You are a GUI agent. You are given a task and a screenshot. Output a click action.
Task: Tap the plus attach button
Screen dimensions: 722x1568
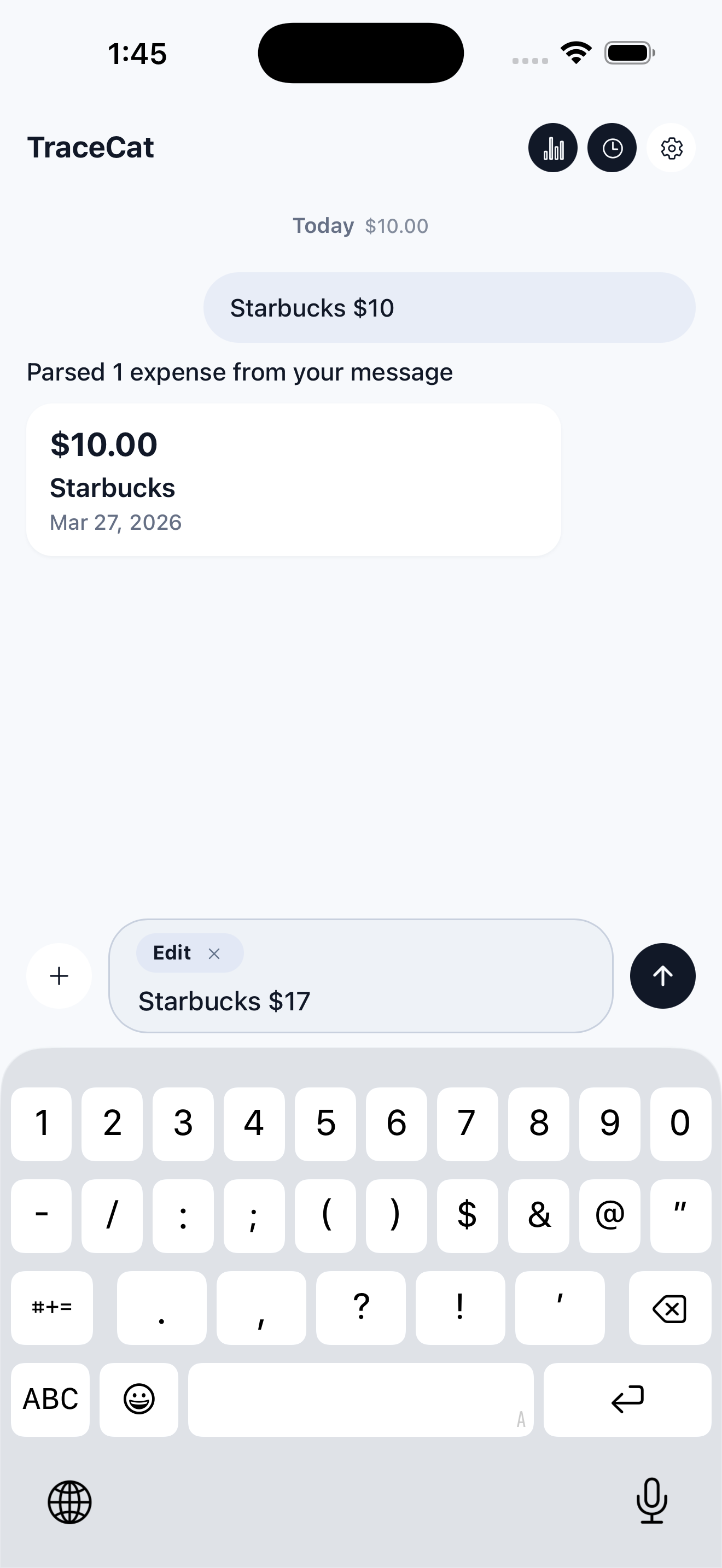[x=59, y=976]
